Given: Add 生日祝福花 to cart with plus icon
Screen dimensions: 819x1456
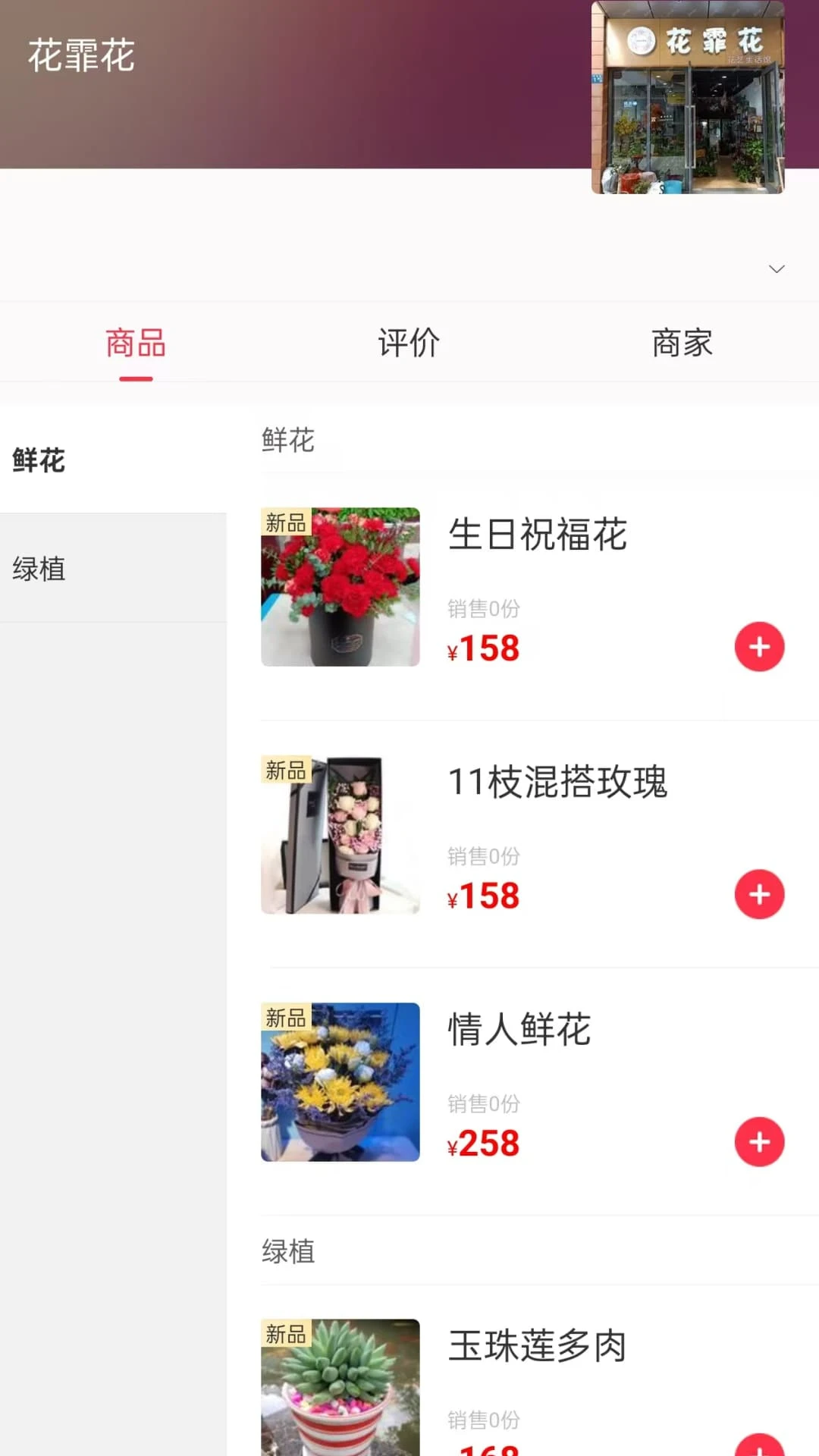Looking at the screenshot, I should [760, 646].
